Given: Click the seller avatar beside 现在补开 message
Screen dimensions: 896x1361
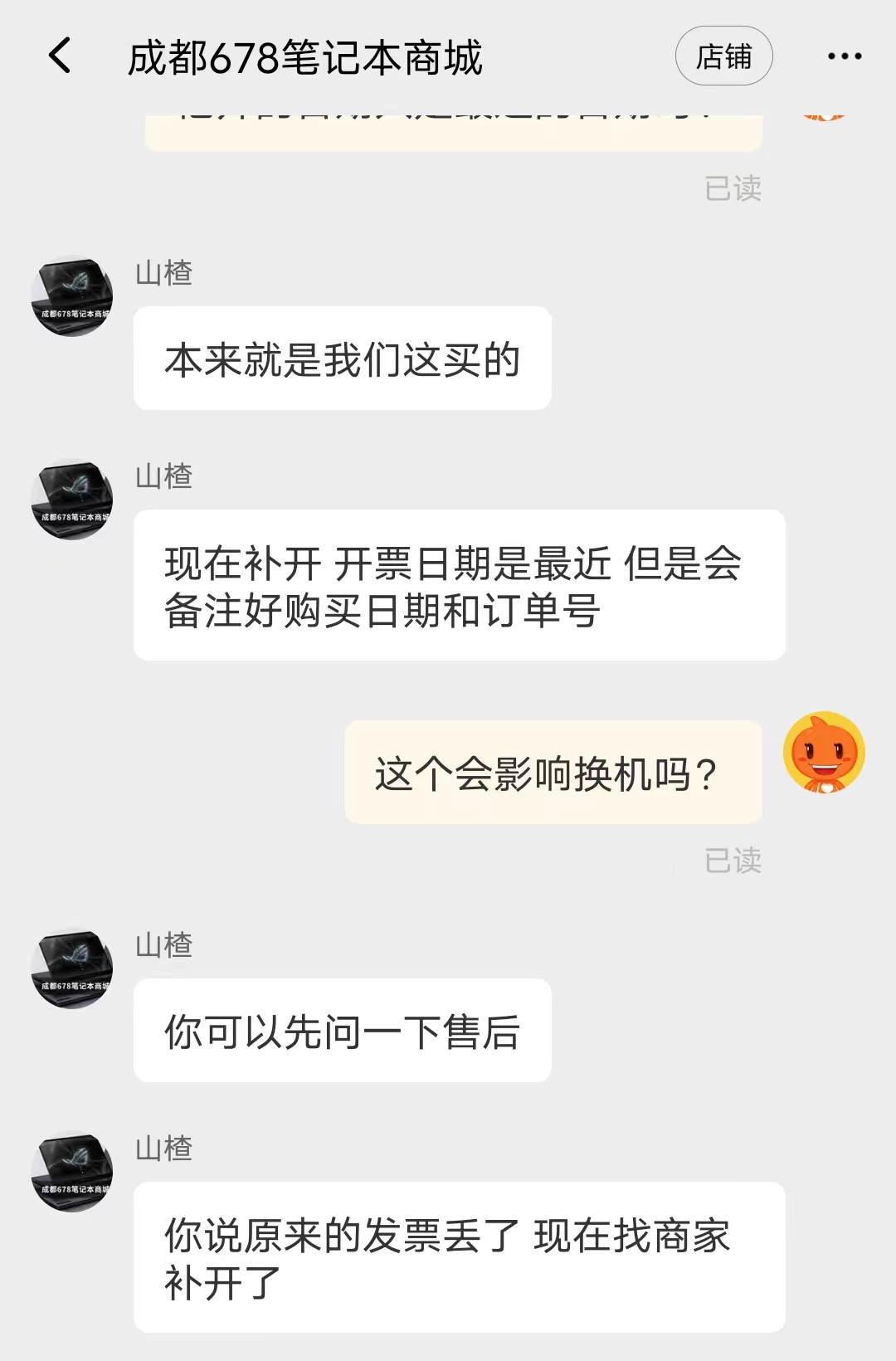Looking at the screenshot, I should (x=72, y=500).
